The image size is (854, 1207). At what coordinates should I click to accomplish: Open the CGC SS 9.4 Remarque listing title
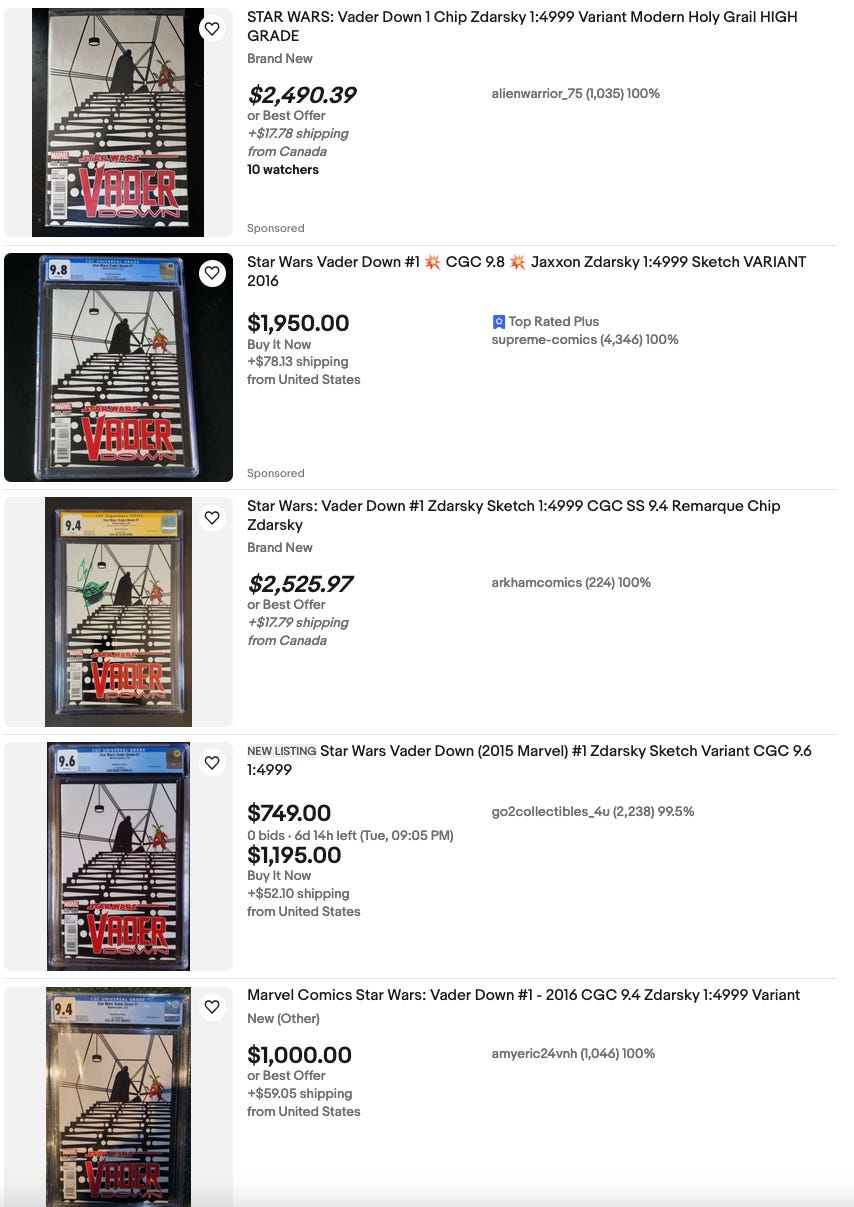(513, 515)
